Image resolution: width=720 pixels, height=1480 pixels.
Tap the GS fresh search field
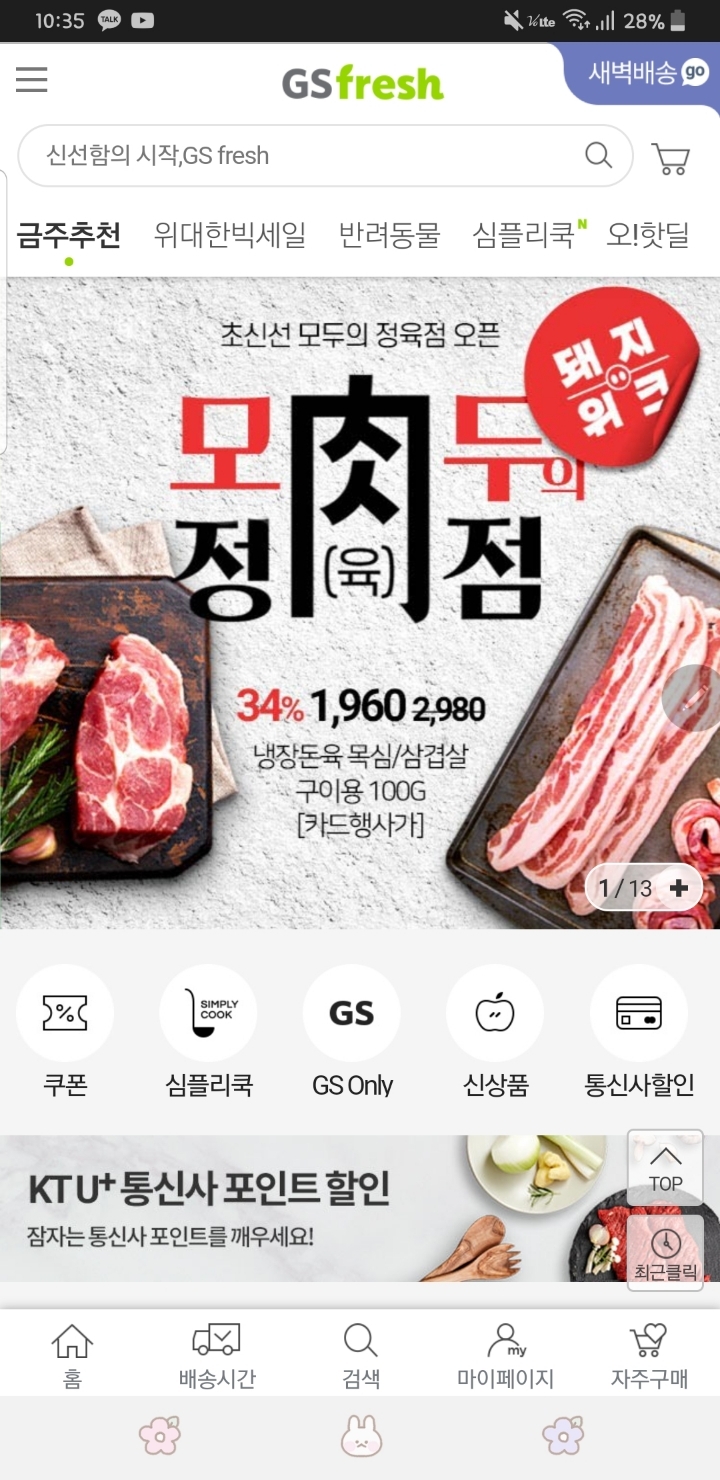coord(326,156)
